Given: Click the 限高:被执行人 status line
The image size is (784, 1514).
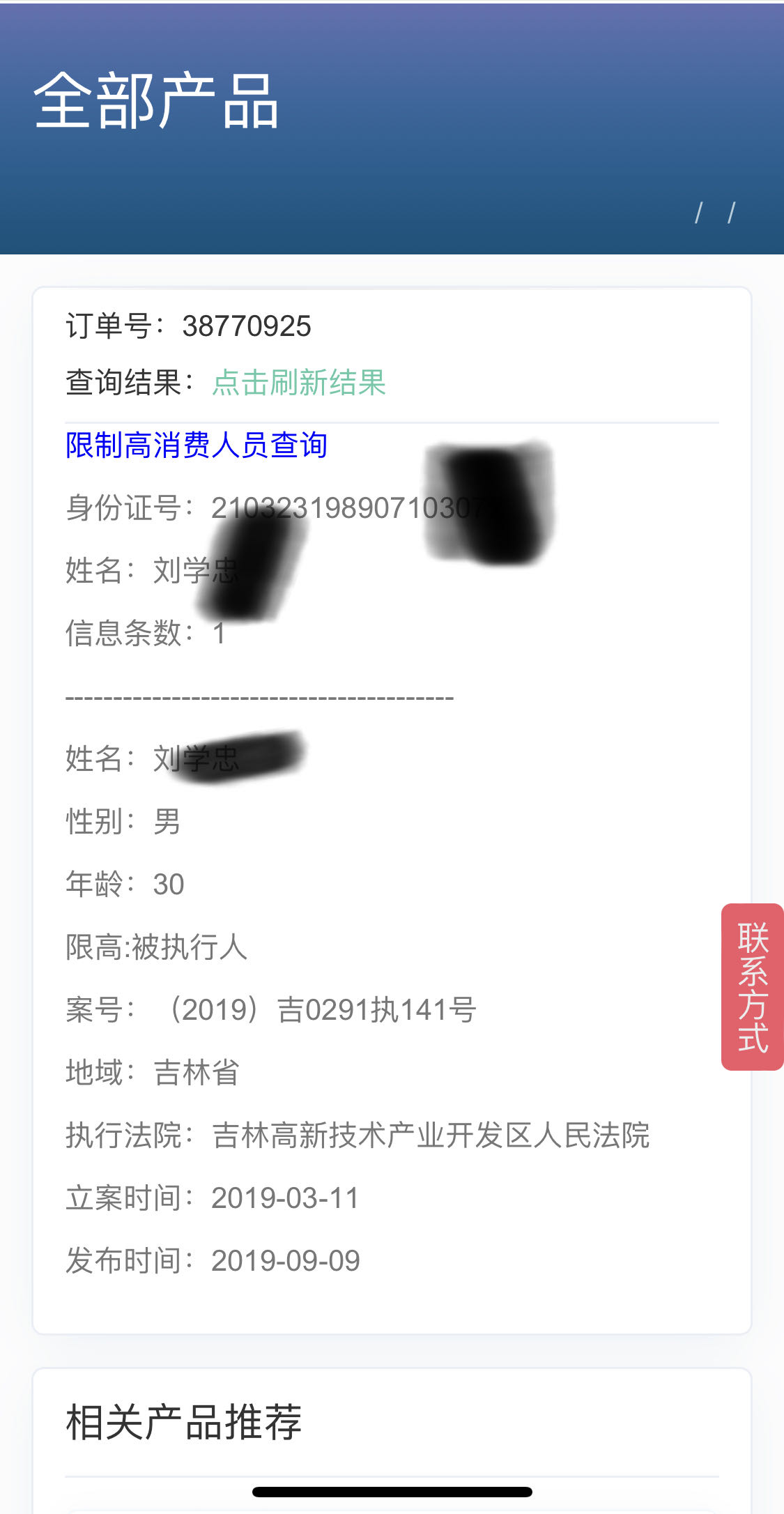Looking at the screenshot, I should tap(156, 947).
